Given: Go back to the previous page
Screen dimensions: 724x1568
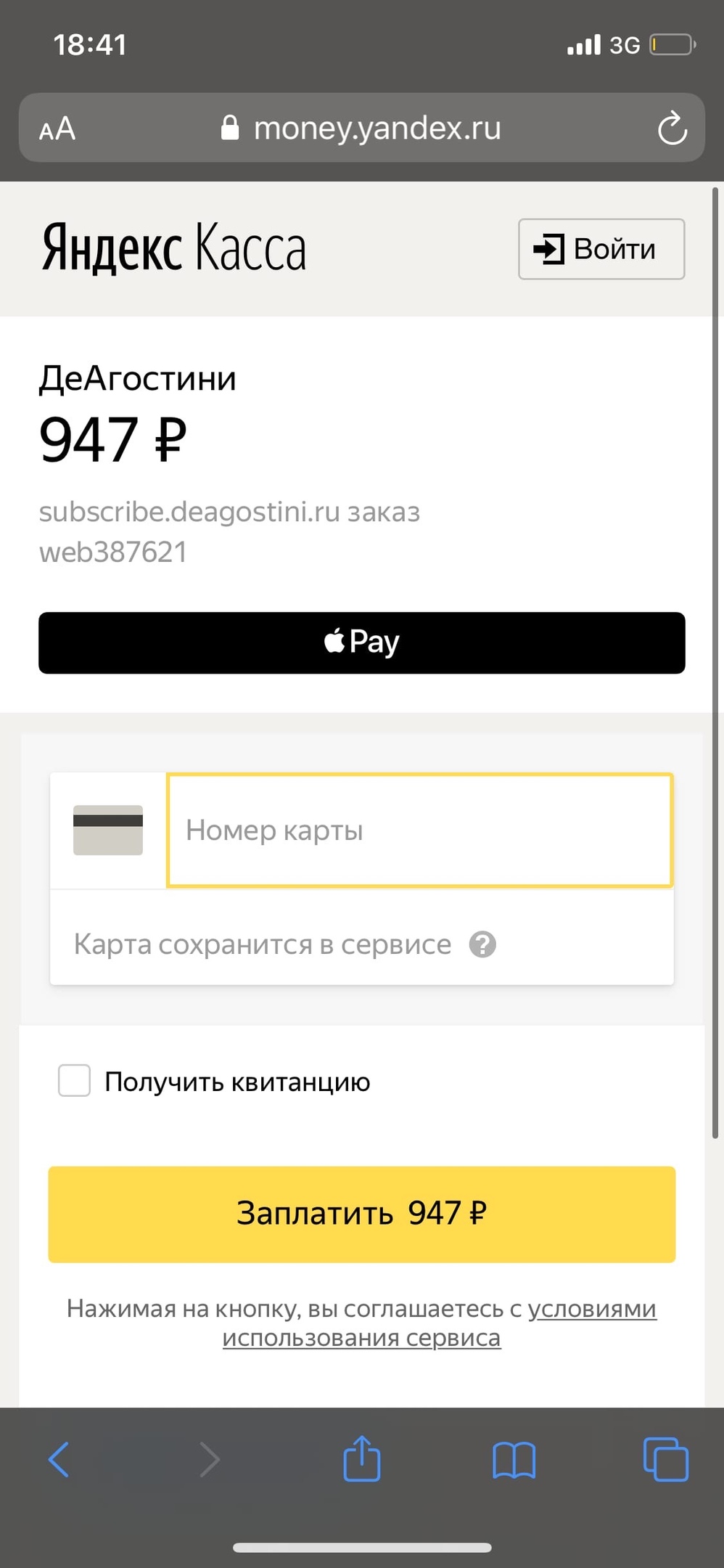Looking at the screenshot, I should (59, 1459).
